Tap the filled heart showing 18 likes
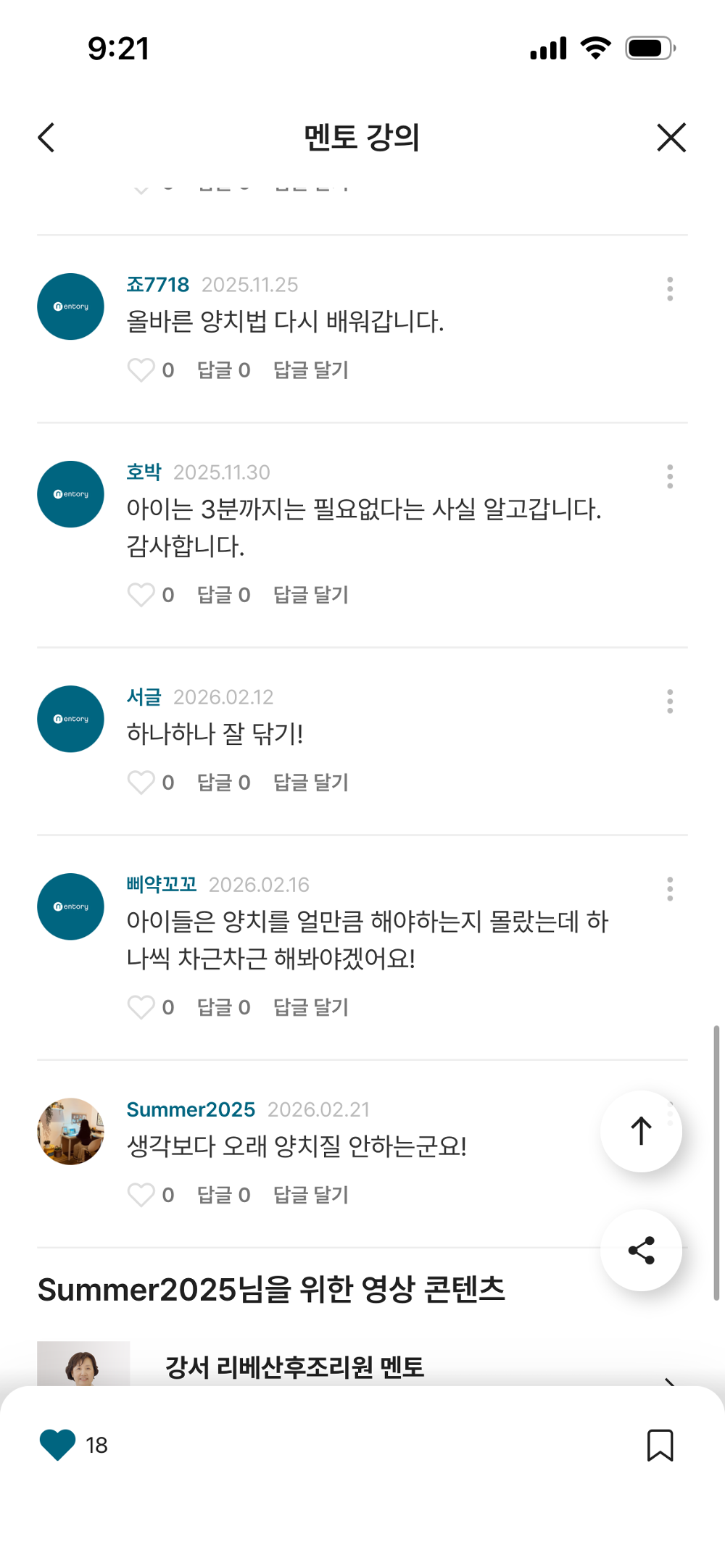The width and height of the screenshot is (725, 1568). (x=57, y=1444)
